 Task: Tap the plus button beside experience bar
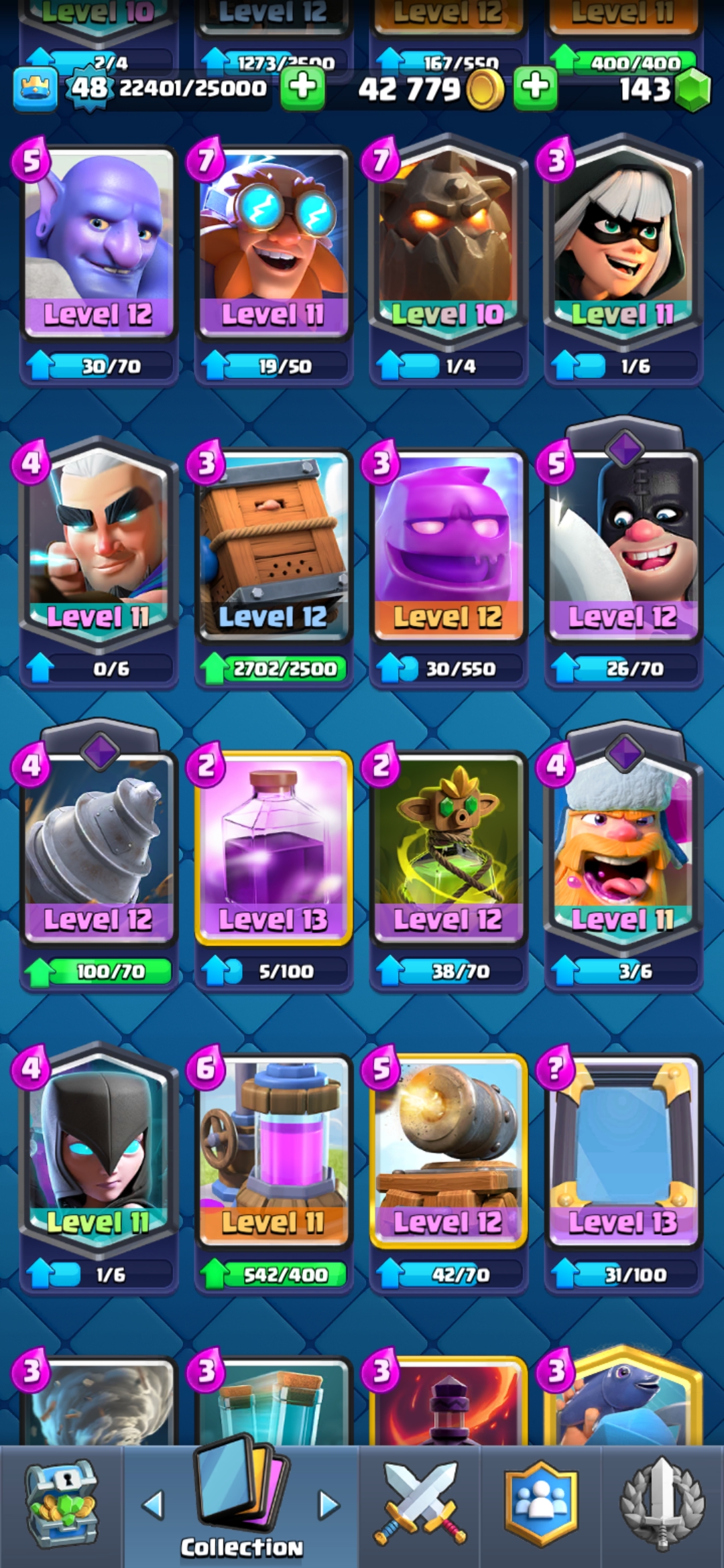pyautogui.click(x=302, y=87)
